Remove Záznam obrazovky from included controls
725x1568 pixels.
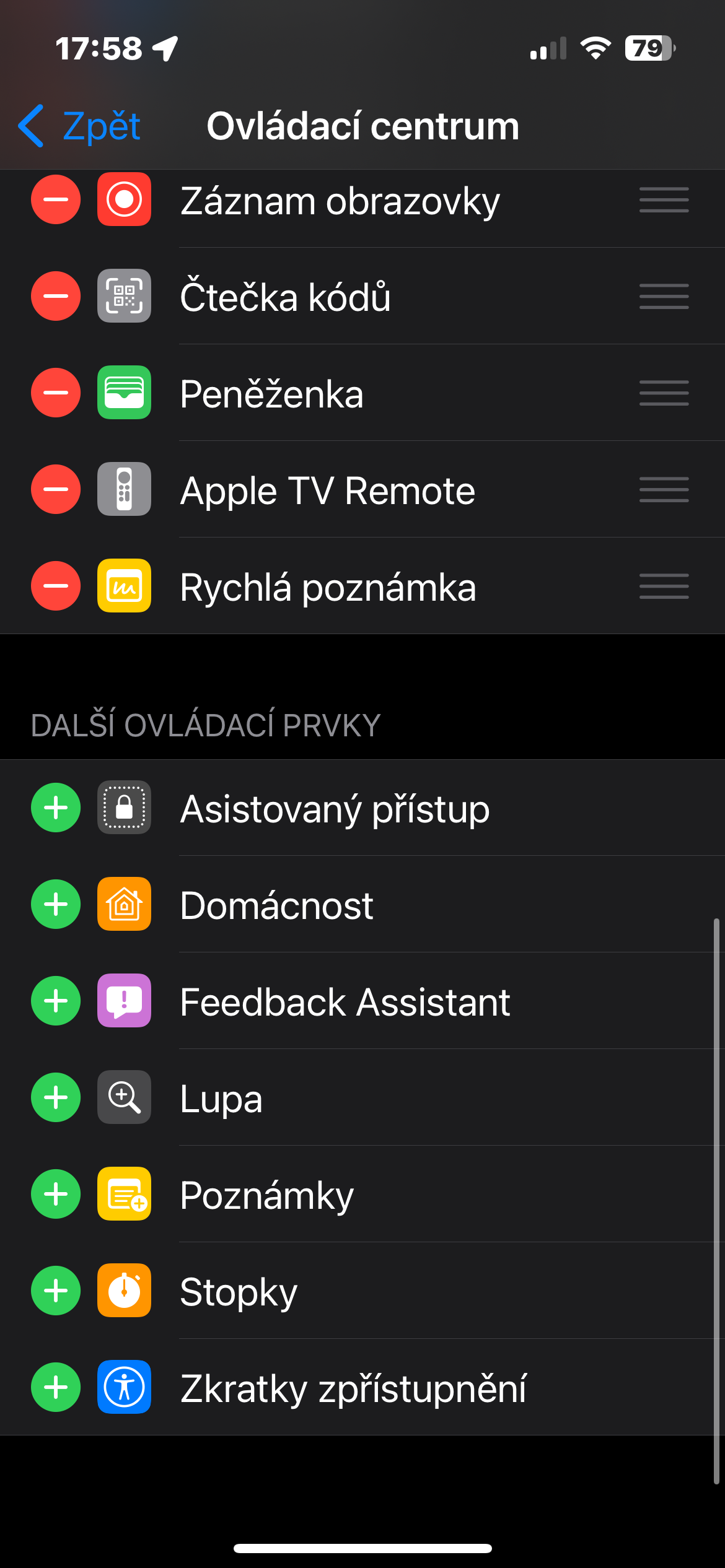56,199
